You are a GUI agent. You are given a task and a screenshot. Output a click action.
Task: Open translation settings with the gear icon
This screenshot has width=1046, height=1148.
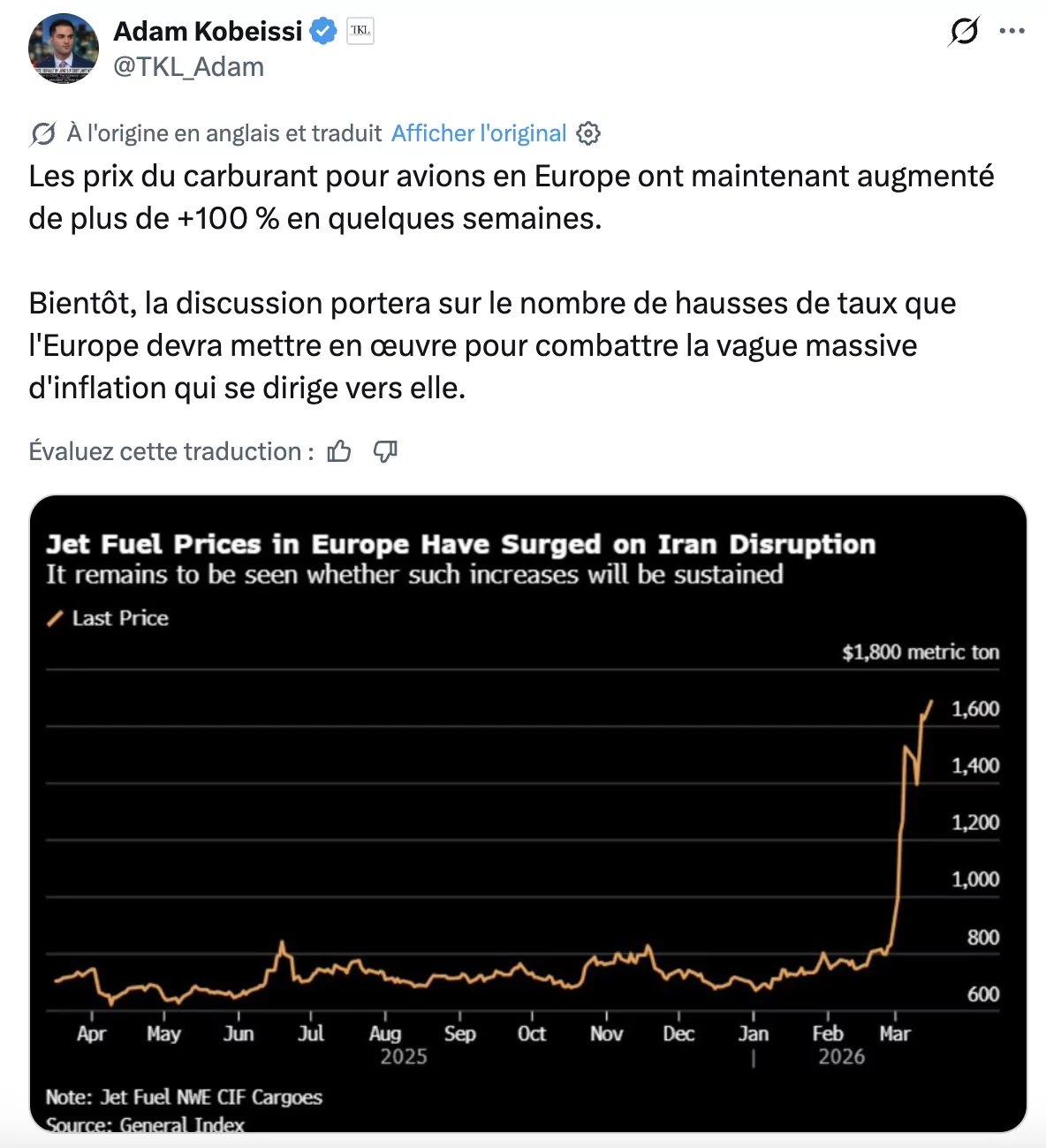point(588,132)
